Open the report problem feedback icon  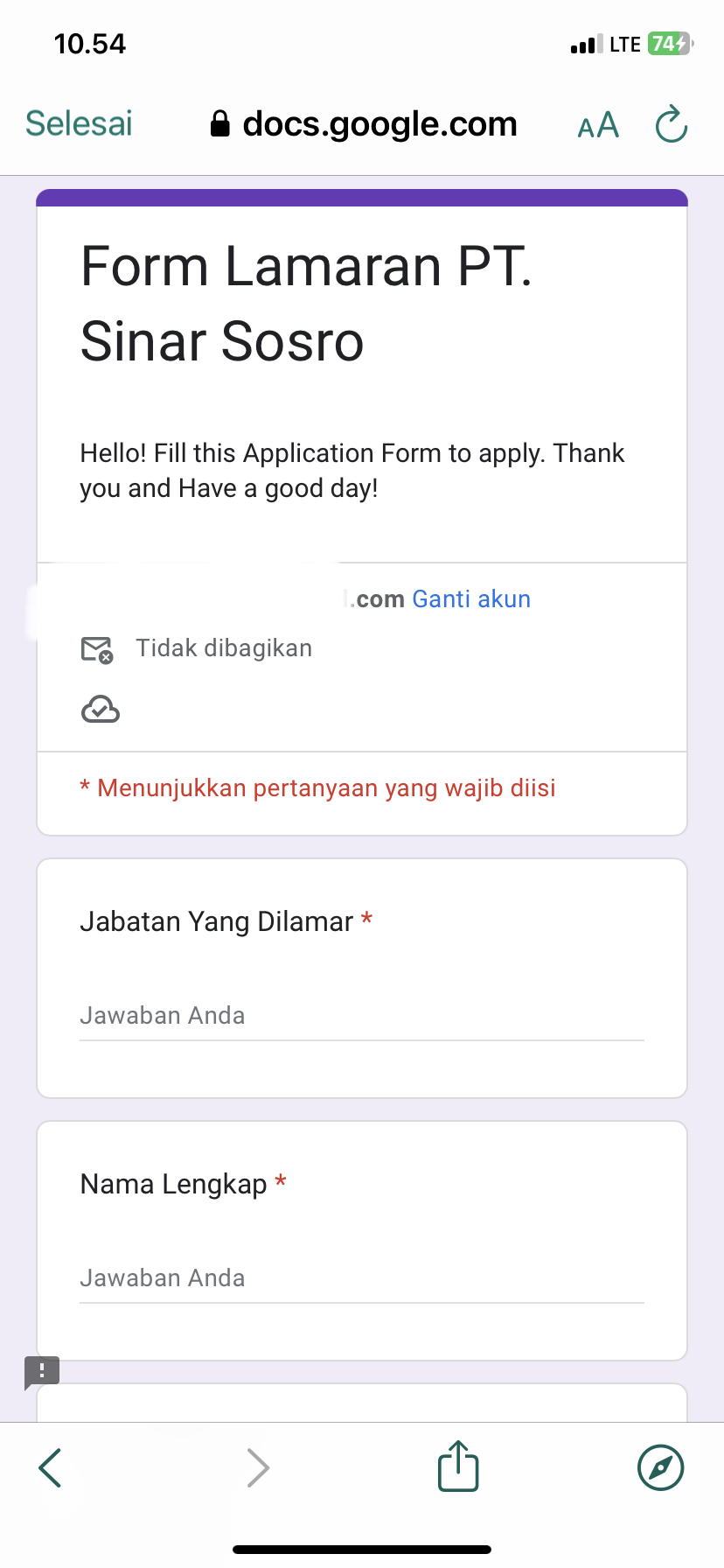pyautogui.click(x=42, y=1371)
